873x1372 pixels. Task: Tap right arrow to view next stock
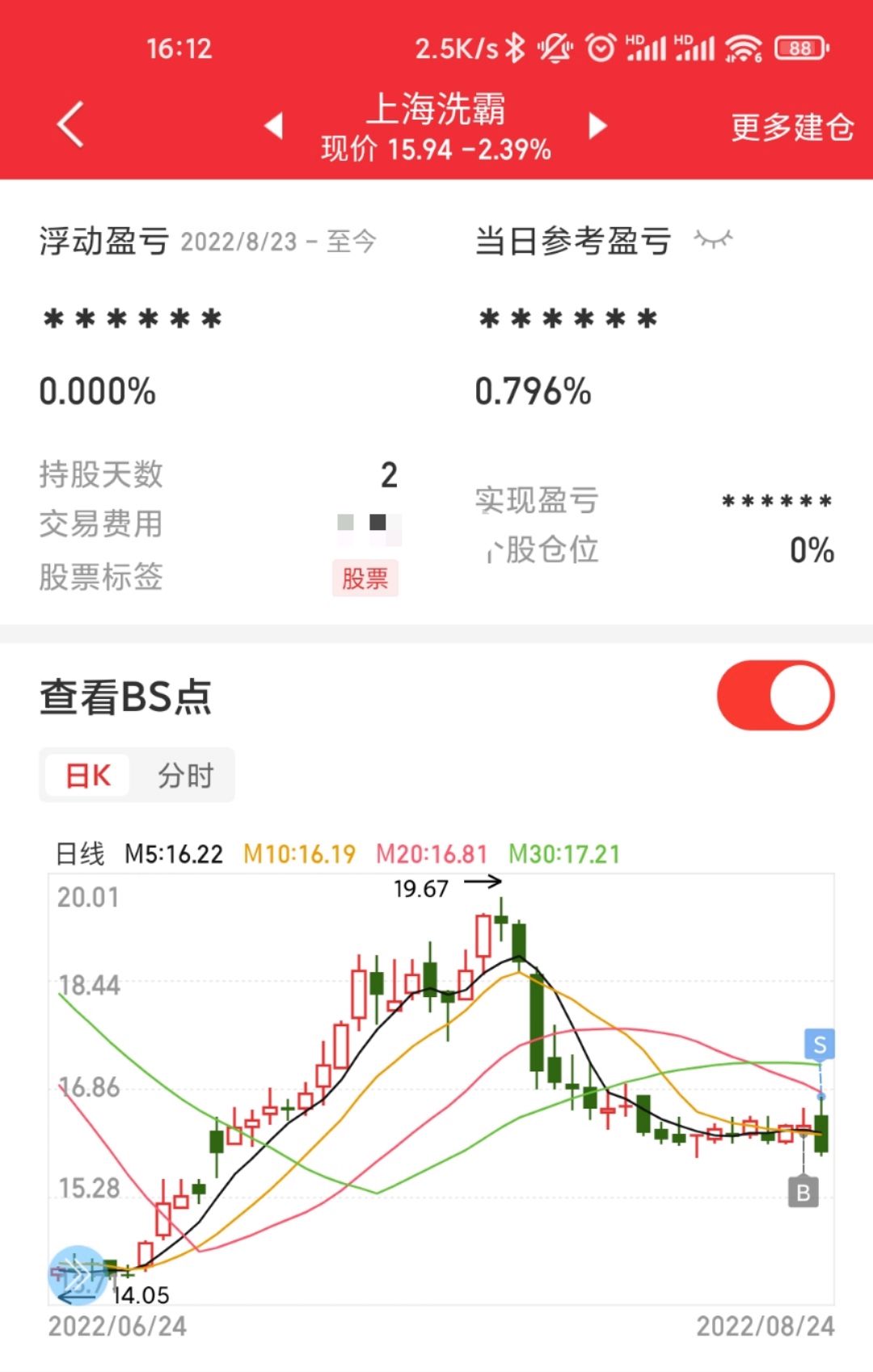[597, 127]
